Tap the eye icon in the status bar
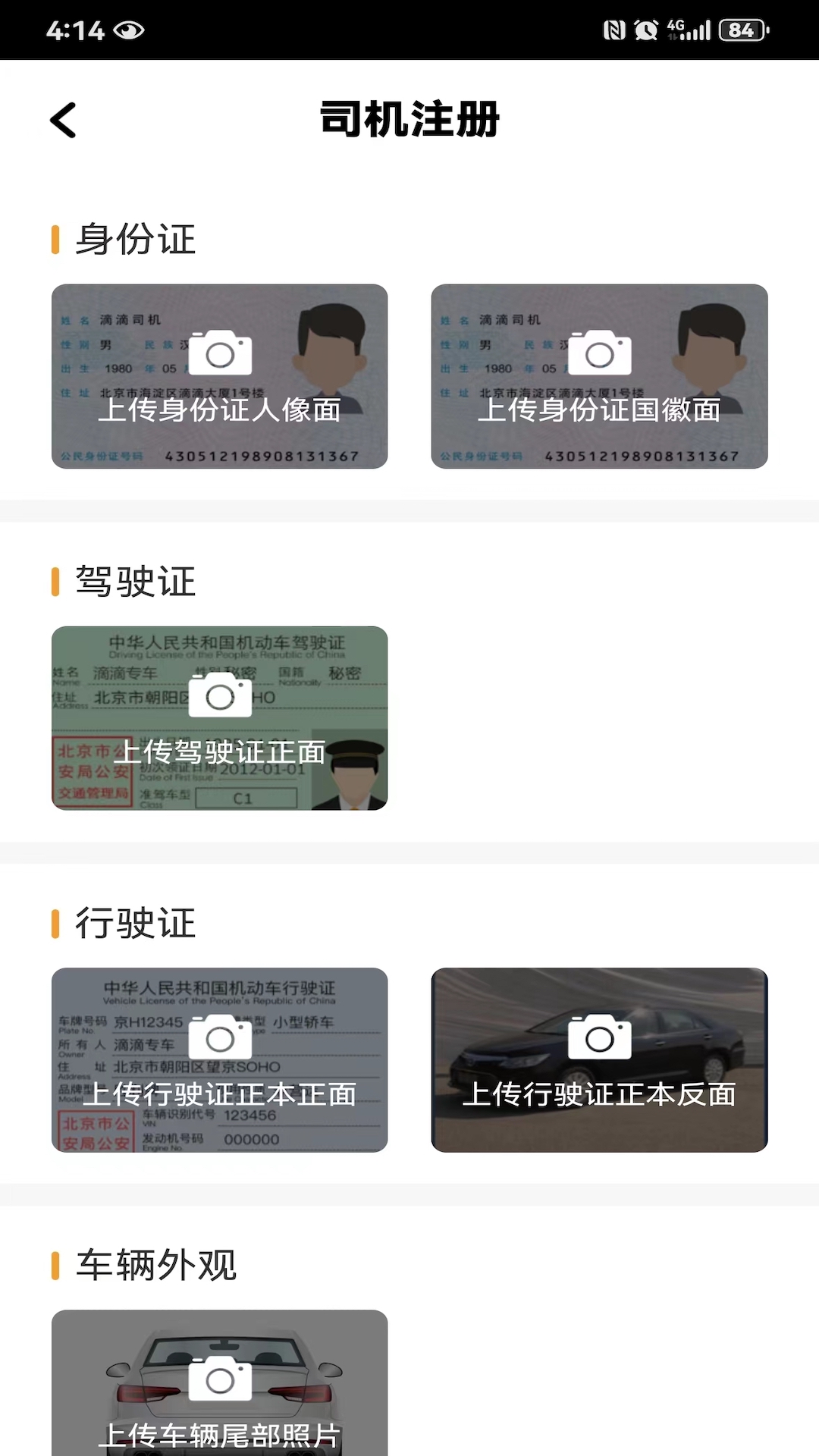Viewport: 819px width, 1456px height. (130, 30)
